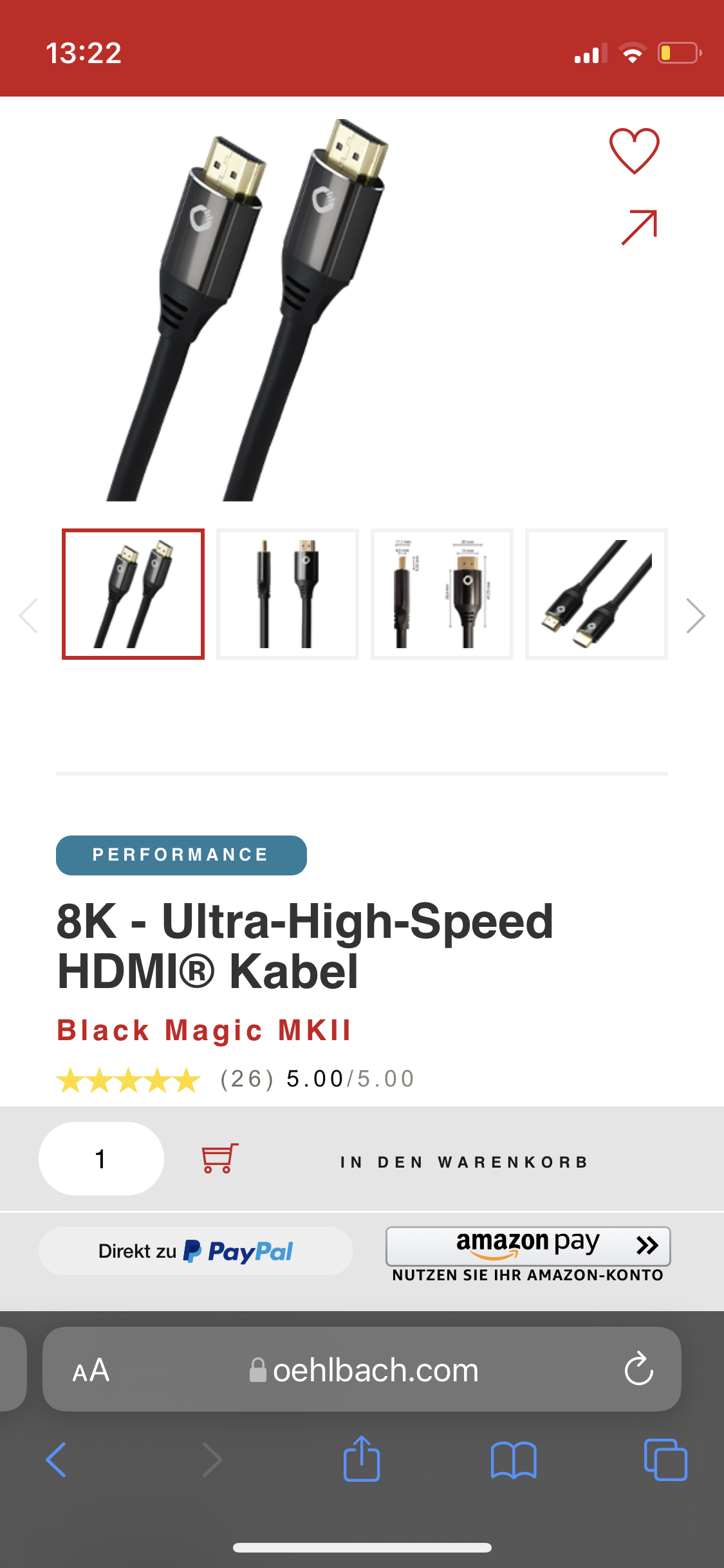
Task: Open the AA reader settings in address bar
Action: (91, 1370)
